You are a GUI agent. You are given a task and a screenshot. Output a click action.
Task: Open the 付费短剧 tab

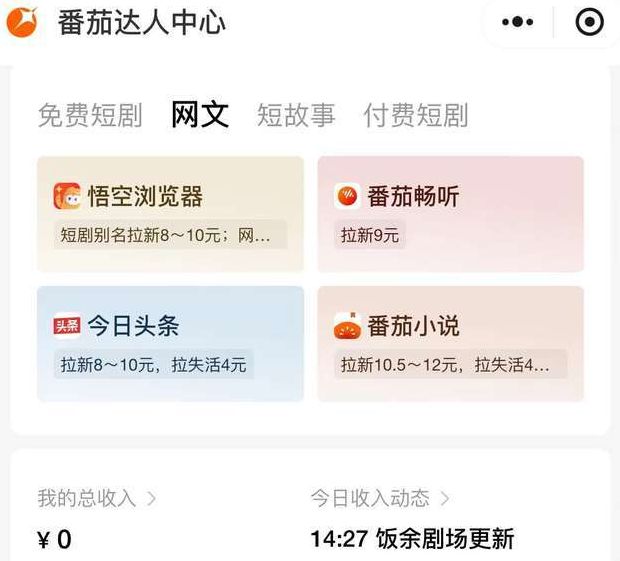point(415,115)
